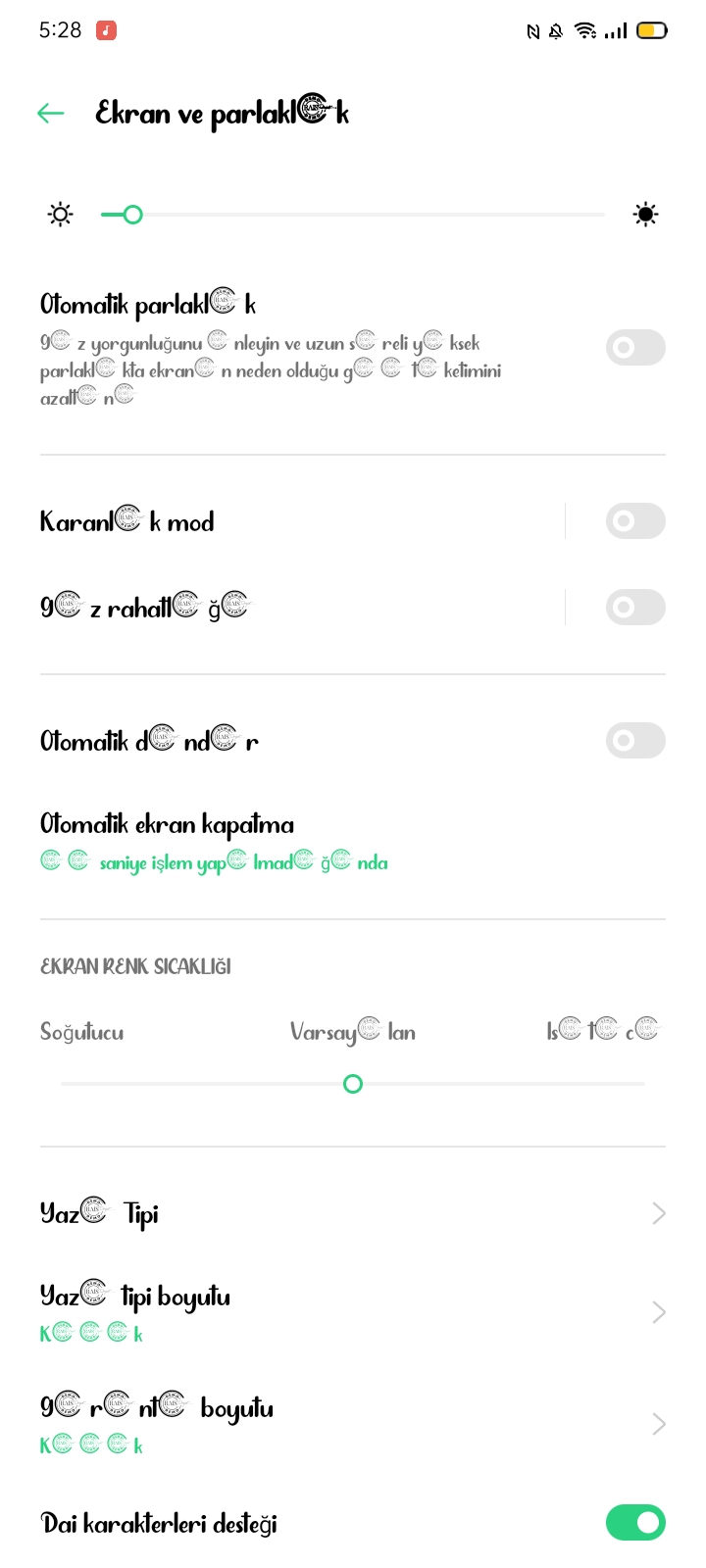
Task: Open Otomatik ekran kapatma setting
Action: click(x=353, y=843)
